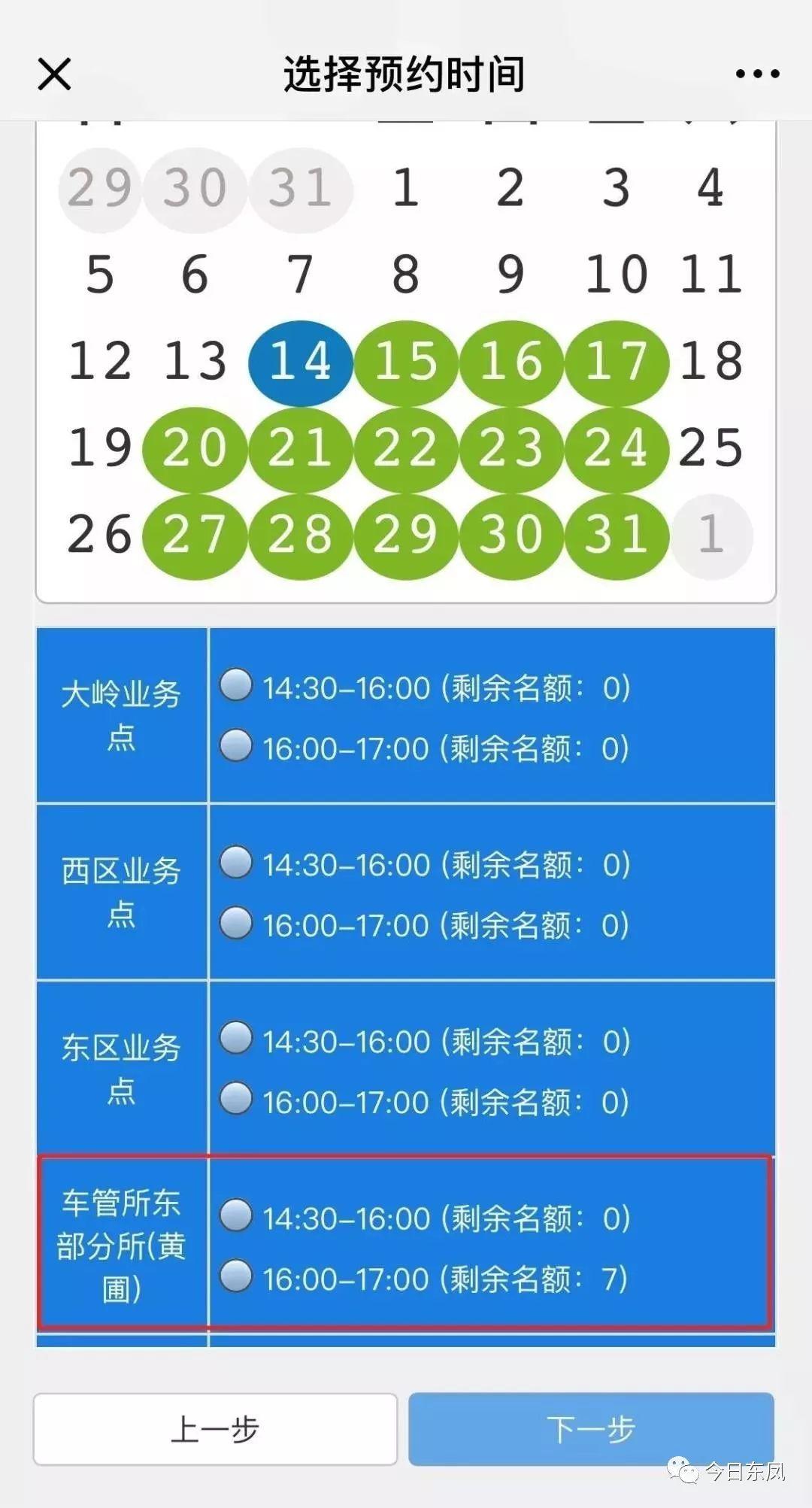Open the three-dot overflow menu
This screenshot has width=812, height=1508.
pyautogui.click(x=757, y=74)
